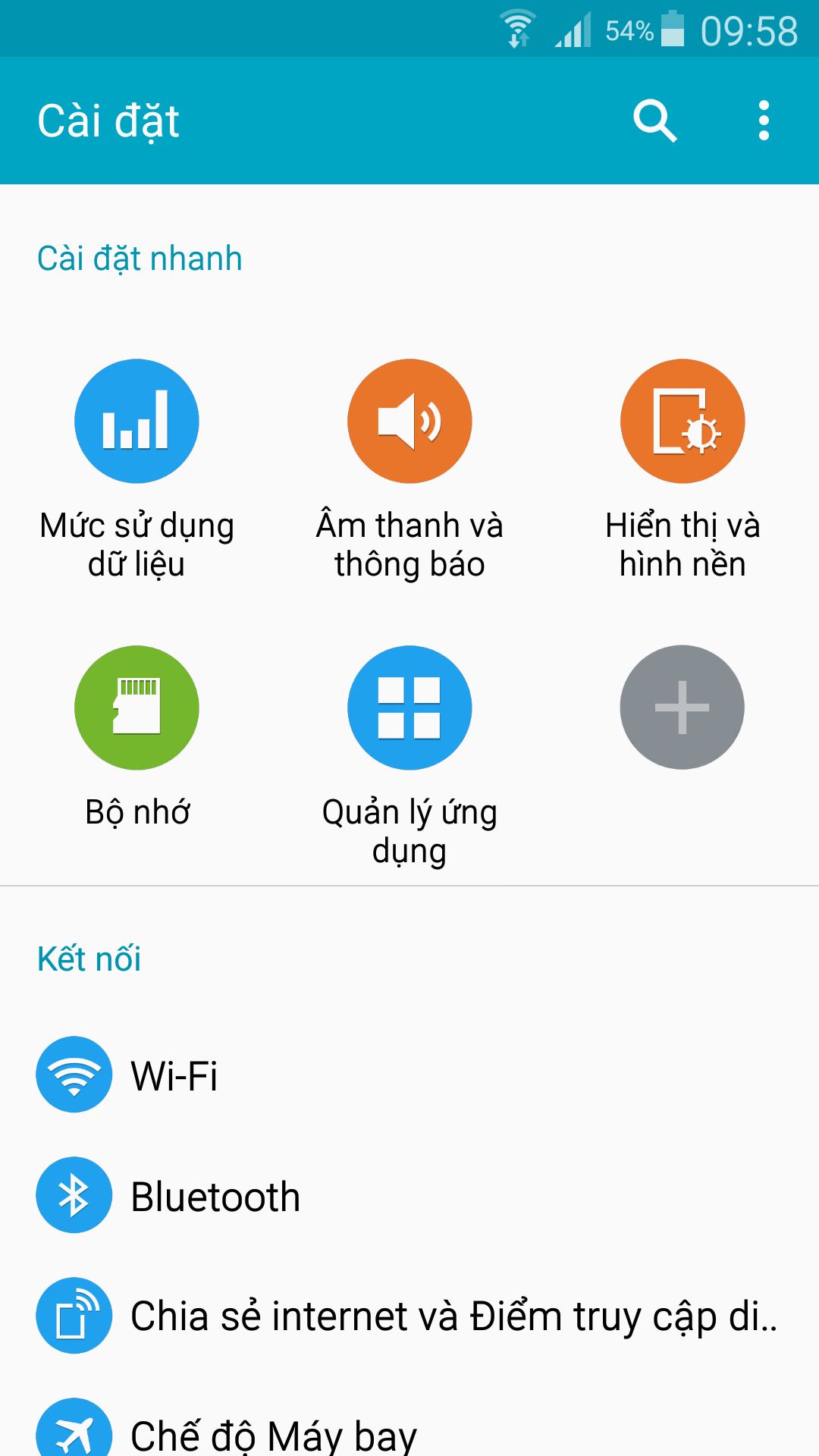Open Chia sẻ internet và Điểm truy cập
Viewport: 819px width, 1456px height.
point(409,1316)
